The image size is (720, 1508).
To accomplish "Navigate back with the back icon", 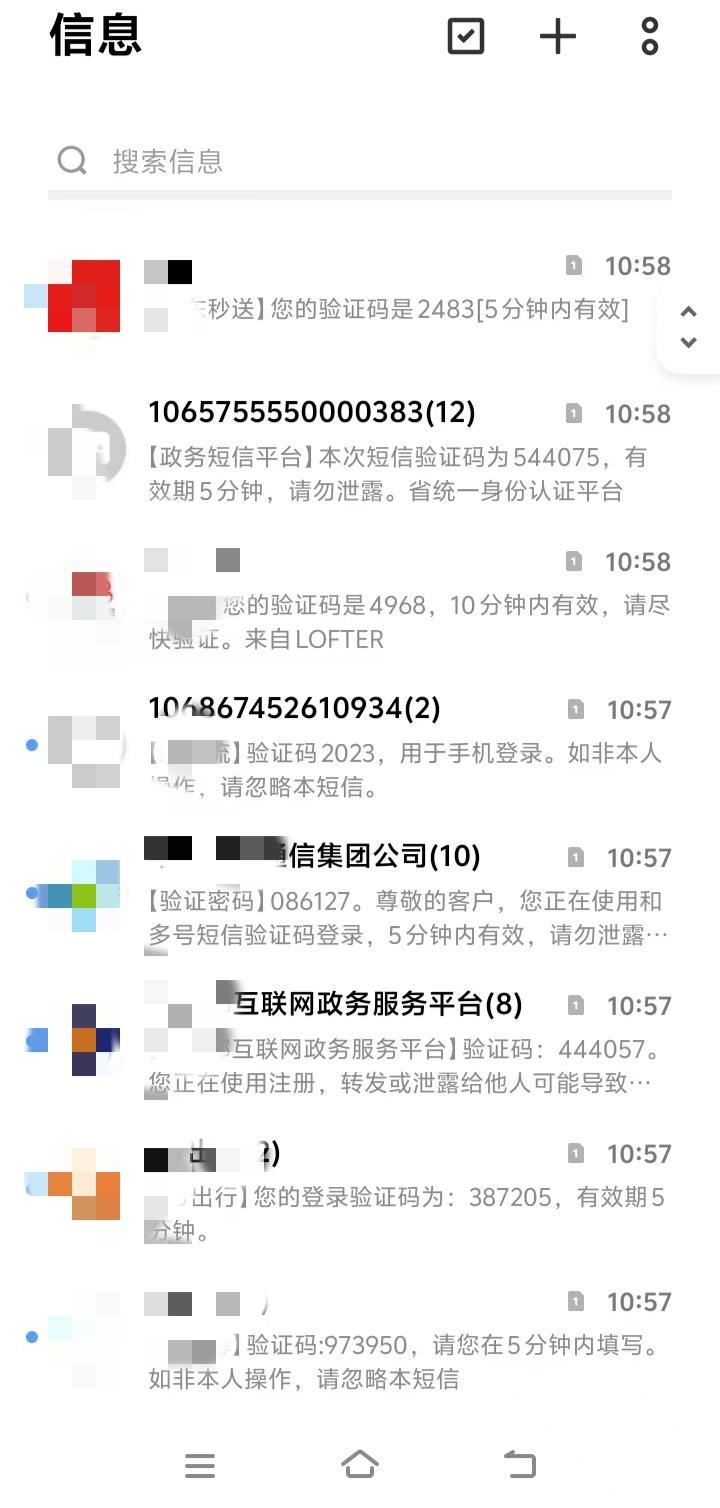I will [518, 1464].
